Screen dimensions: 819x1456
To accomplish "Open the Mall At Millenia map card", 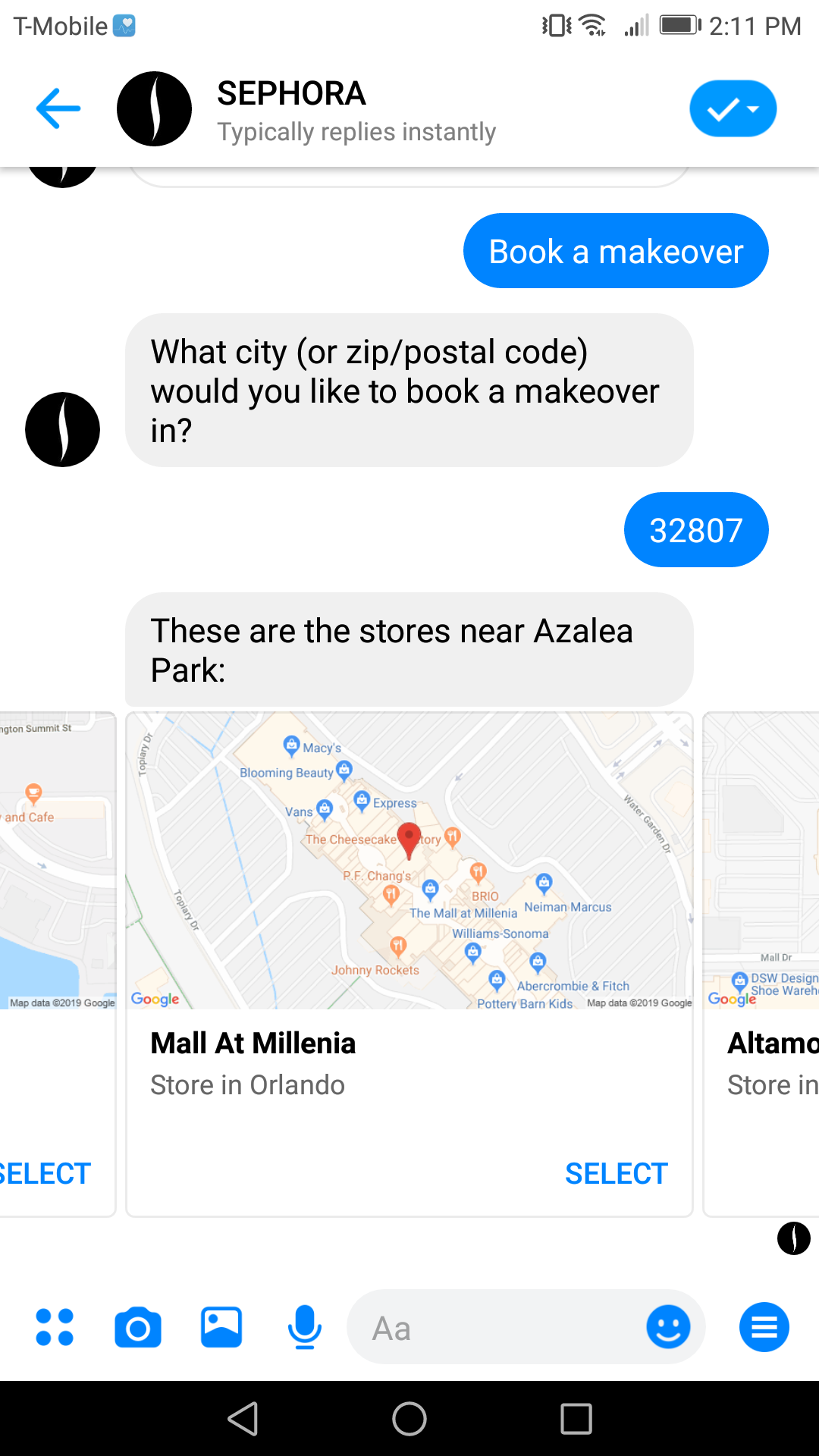I will click(x=409, y=861).
